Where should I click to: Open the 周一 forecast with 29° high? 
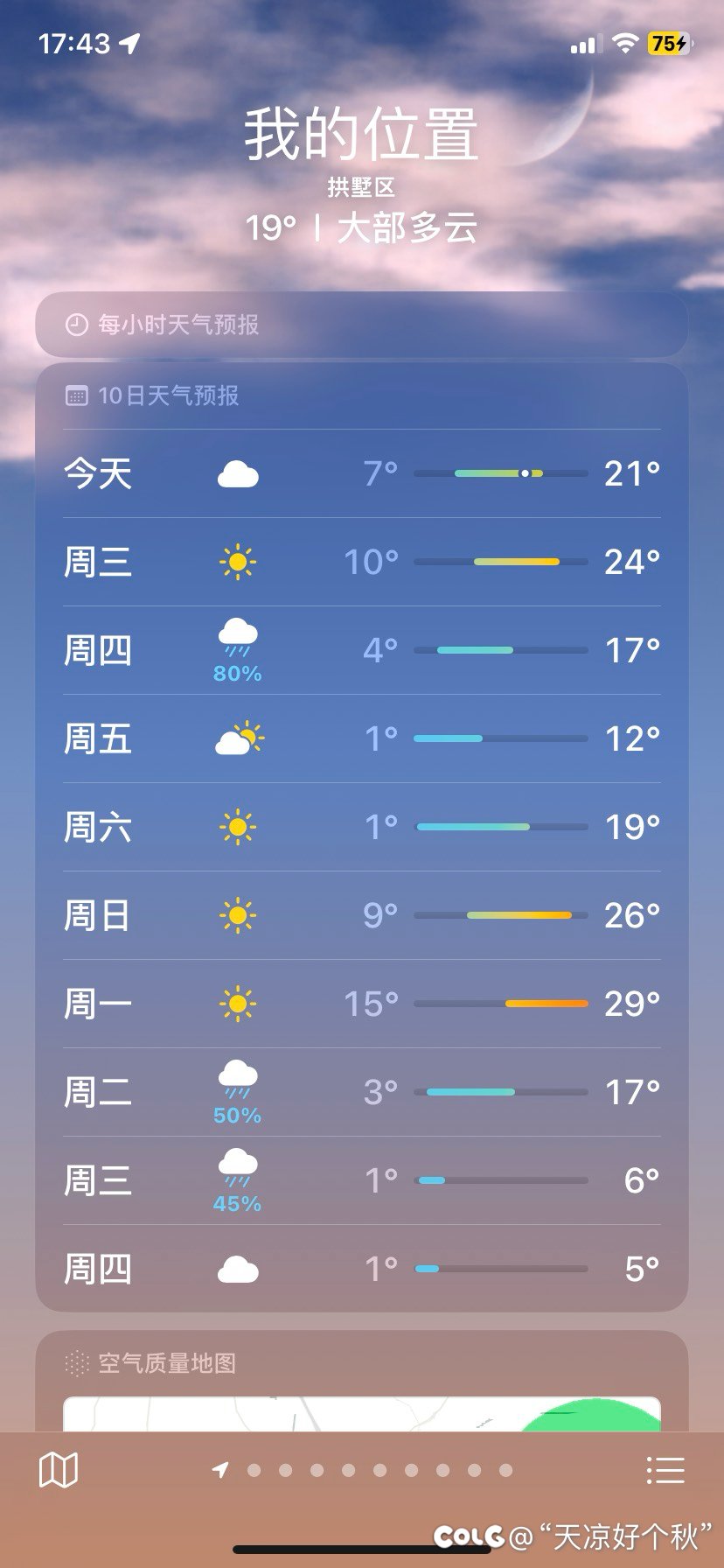(361, 1004)
